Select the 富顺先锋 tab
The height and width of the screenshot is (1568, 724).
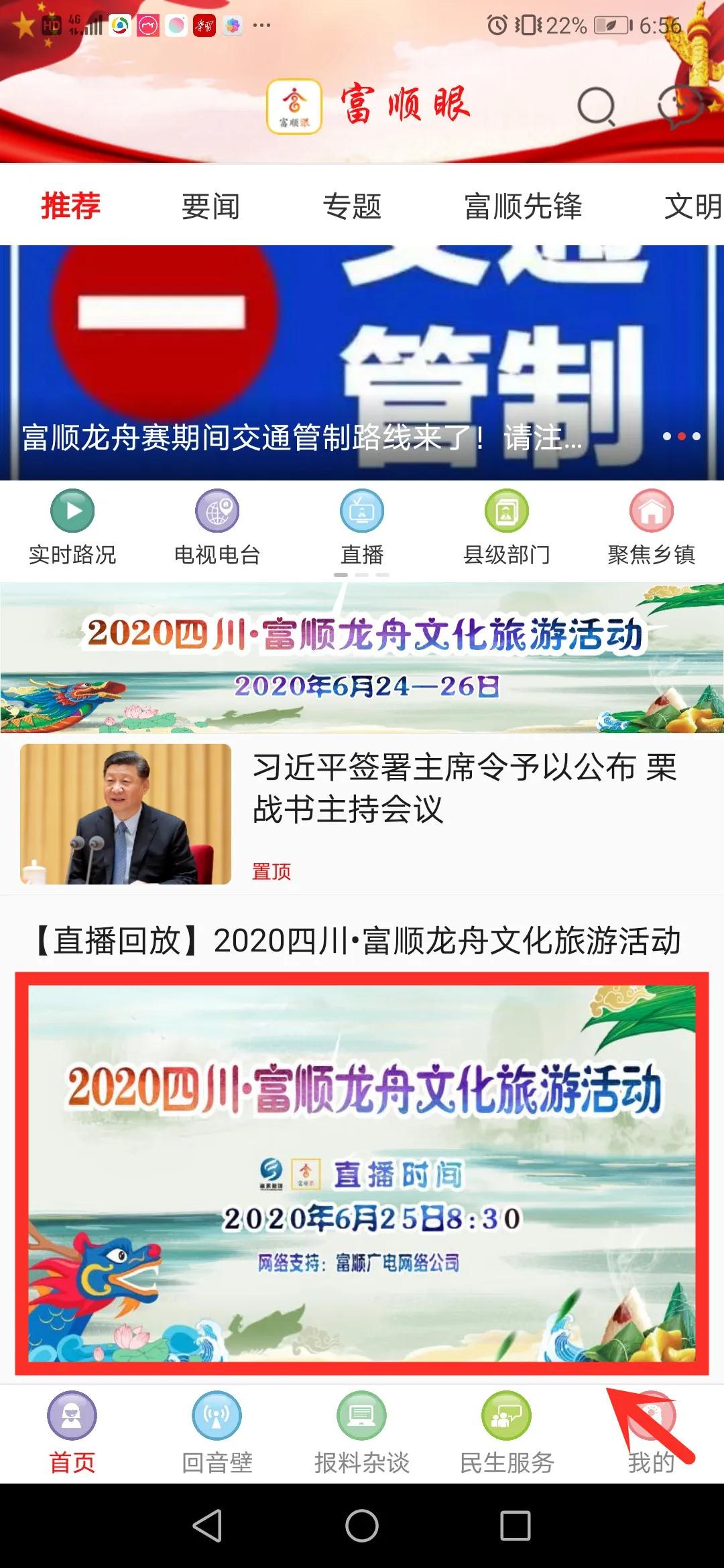[x=523, y=206]
